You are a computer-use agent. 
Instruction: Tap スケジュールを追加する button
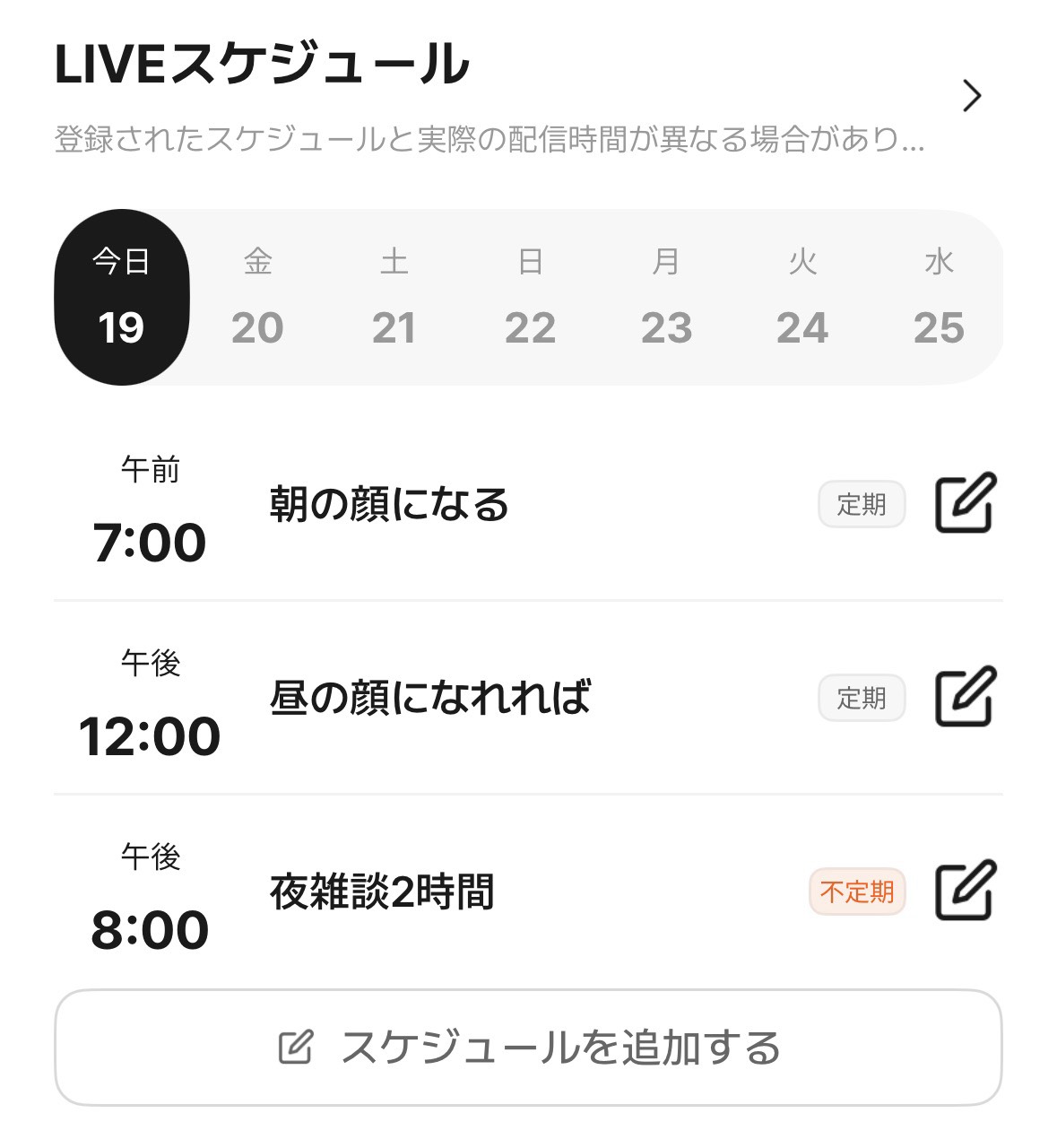click(x=528, y=1048)
